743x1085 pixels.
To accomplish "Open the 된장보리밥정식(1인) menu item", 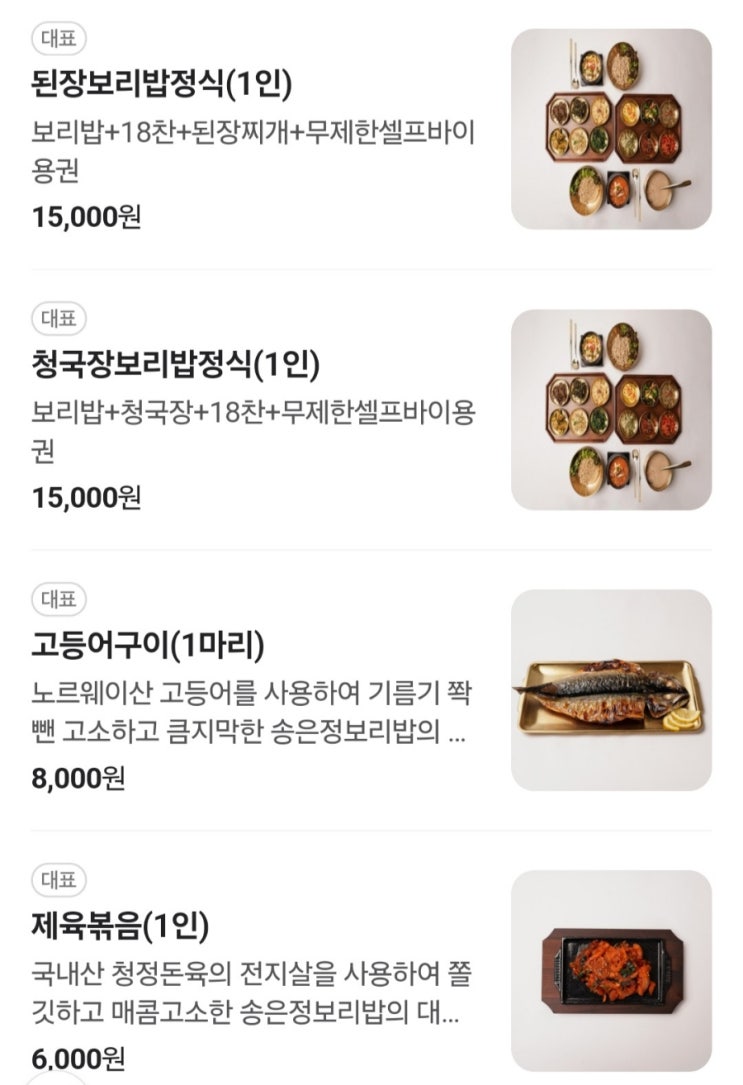I will (x=162, y=85).
